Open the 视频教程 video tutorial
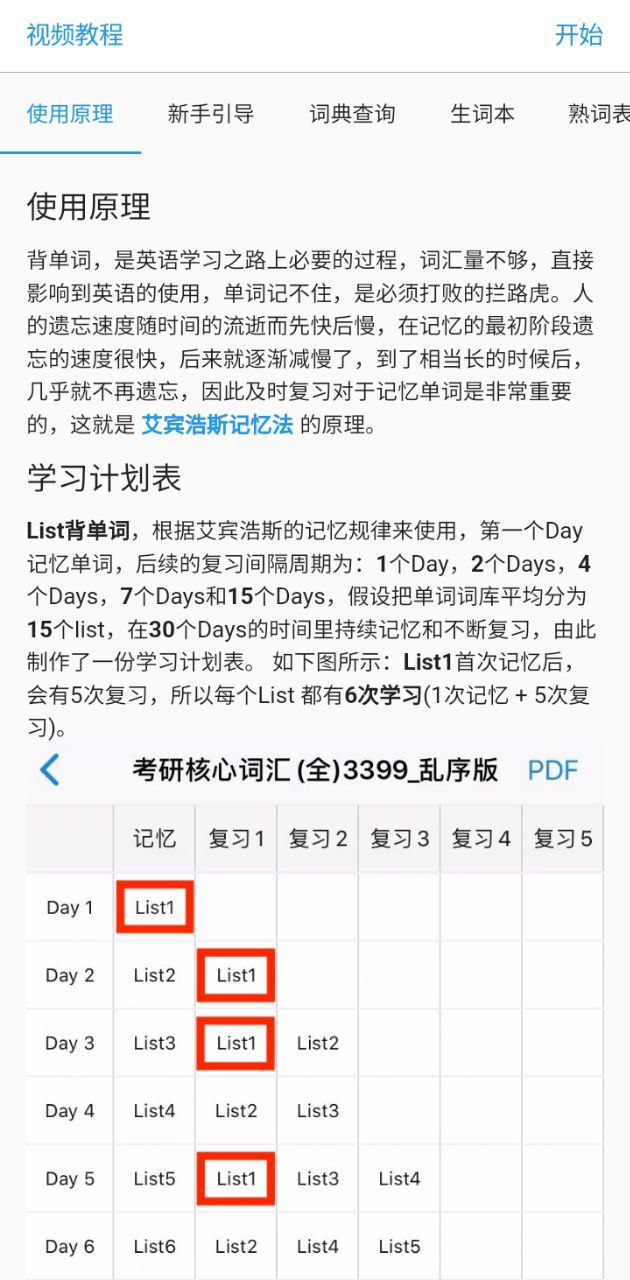 click(74, 35)
